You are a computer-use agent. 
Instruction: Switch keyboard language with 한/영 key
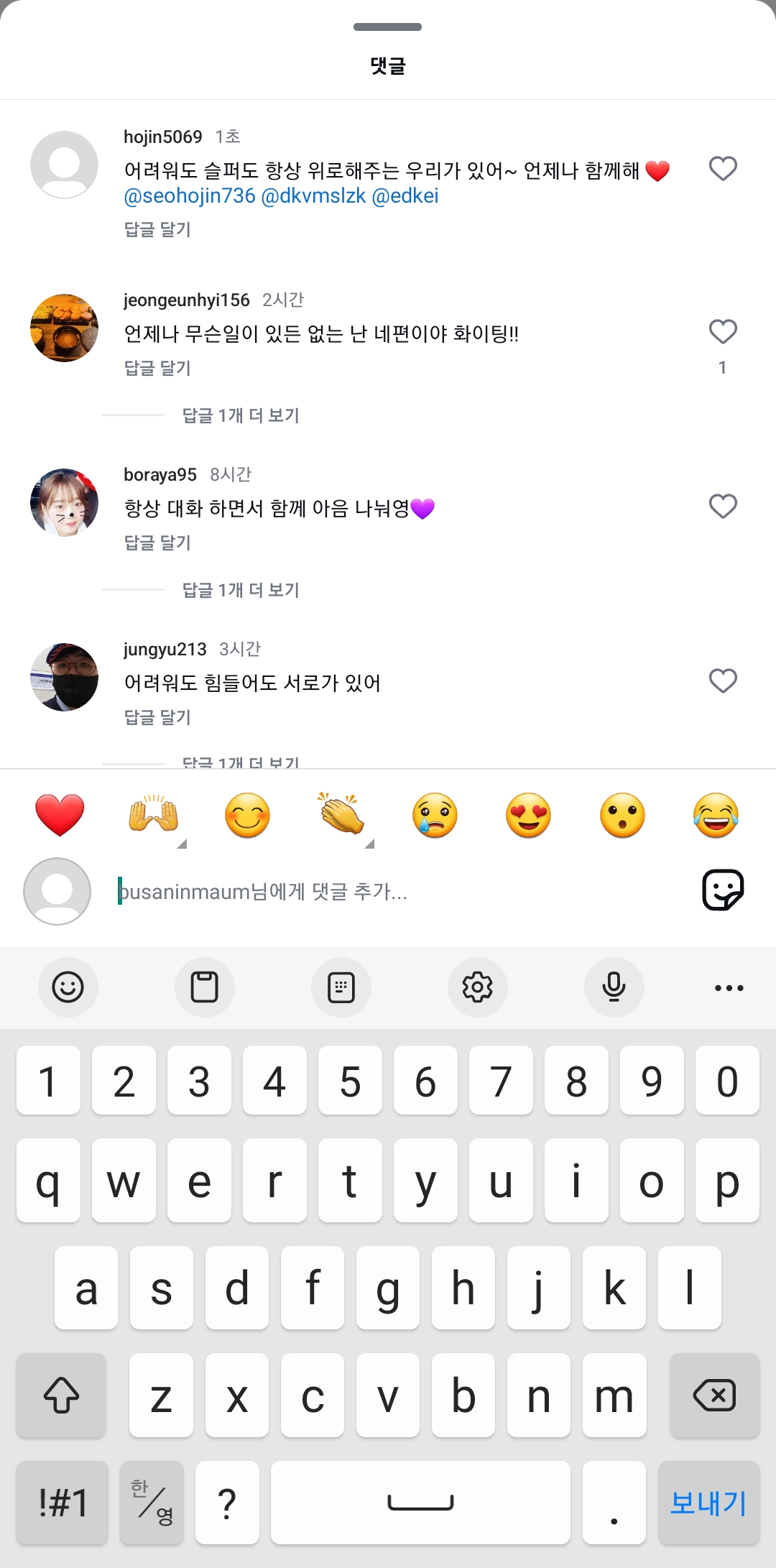point(152,1502)
